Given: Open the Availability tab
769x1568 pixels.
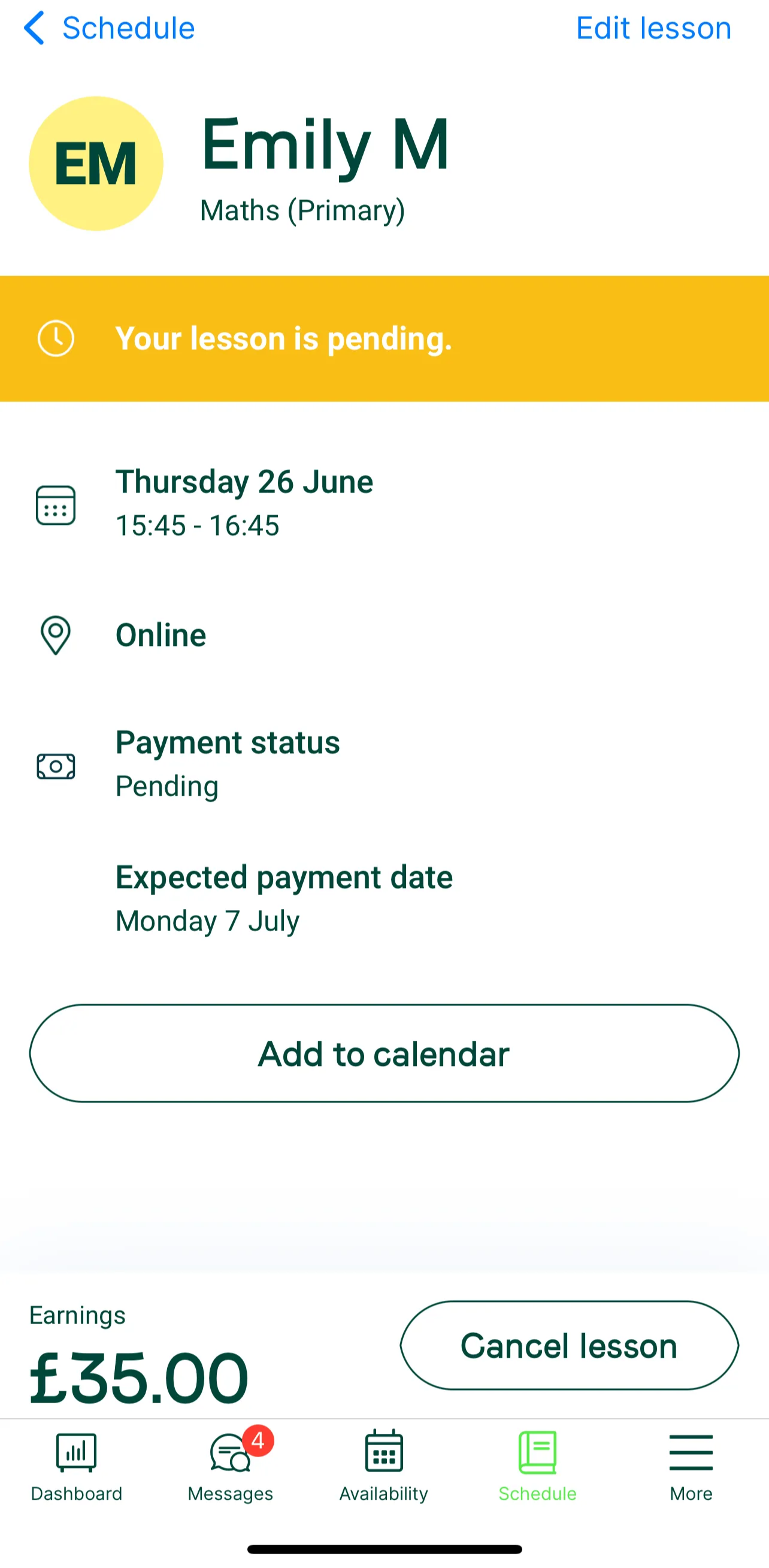Looking at the screenshot, I should coord(384,1468).
